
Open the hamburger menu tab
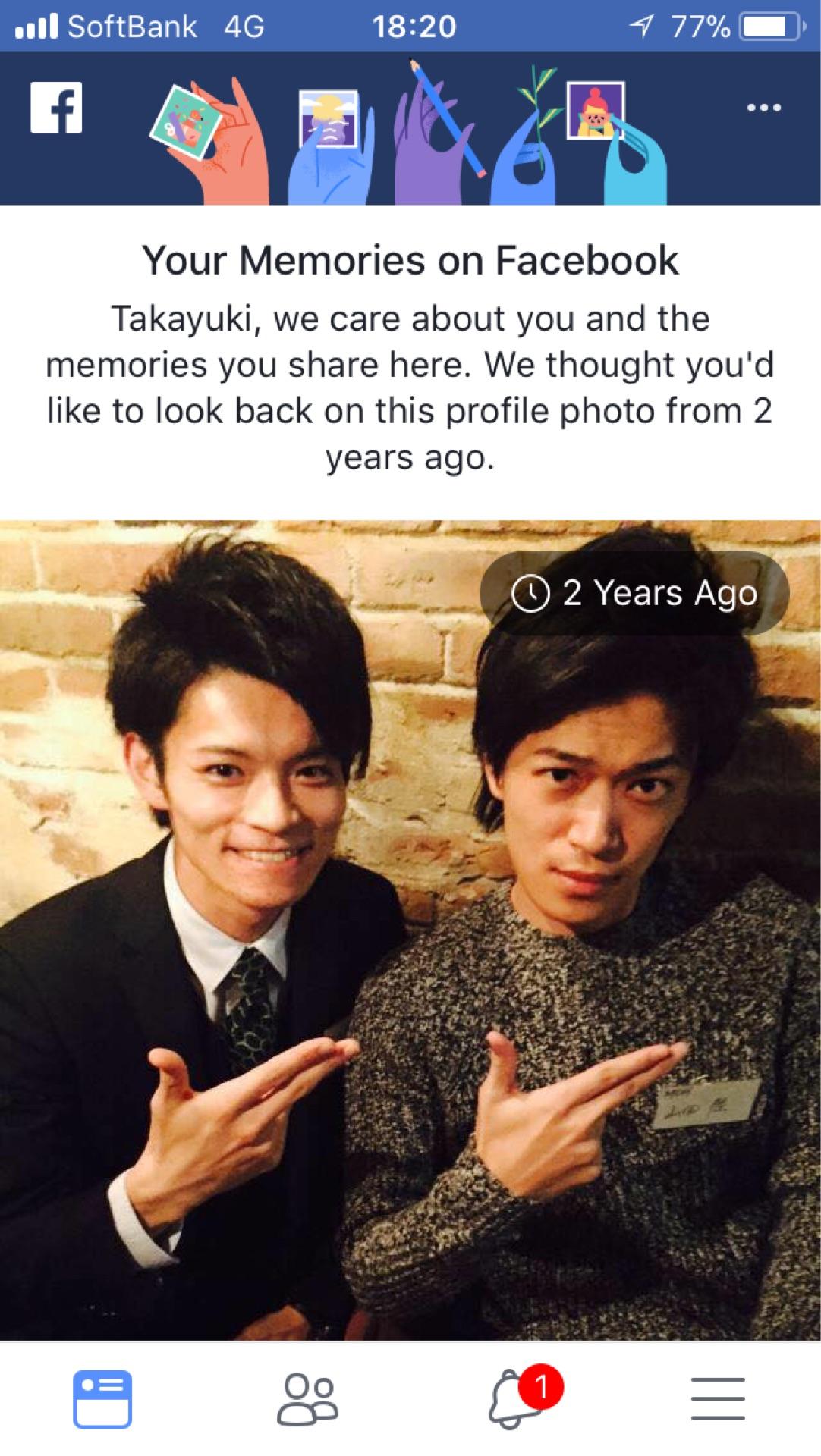[718, 1398]
